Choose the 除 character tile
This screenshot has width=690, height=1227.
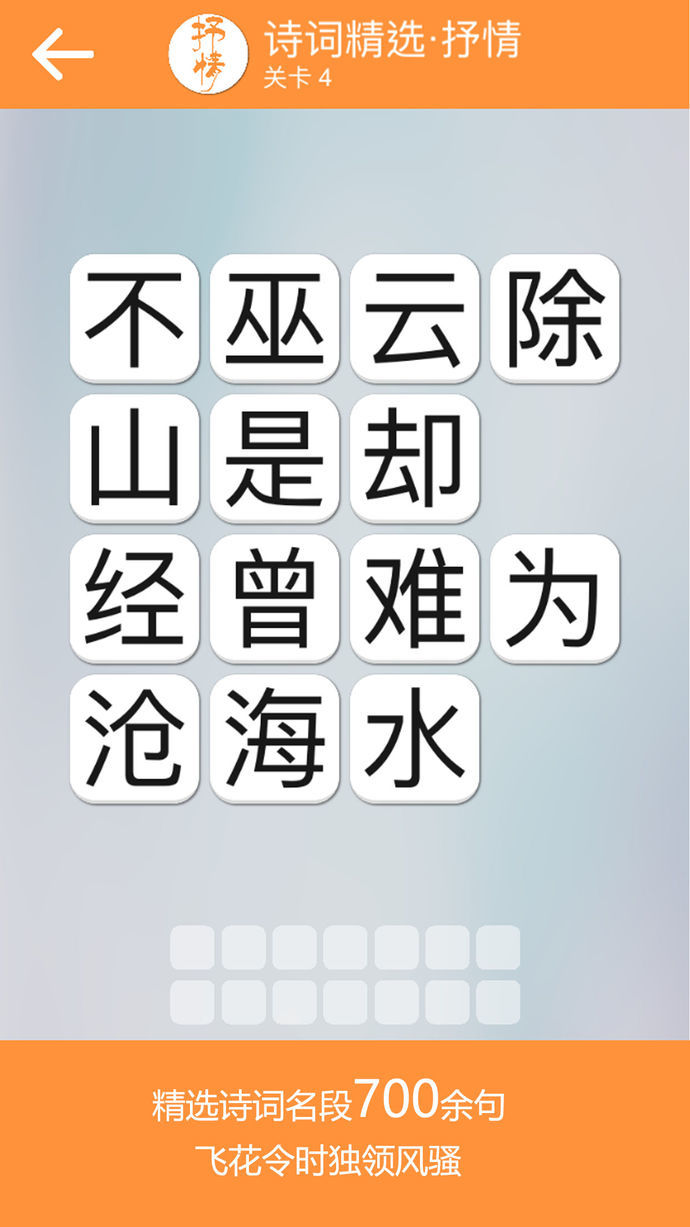click(555, 318)
